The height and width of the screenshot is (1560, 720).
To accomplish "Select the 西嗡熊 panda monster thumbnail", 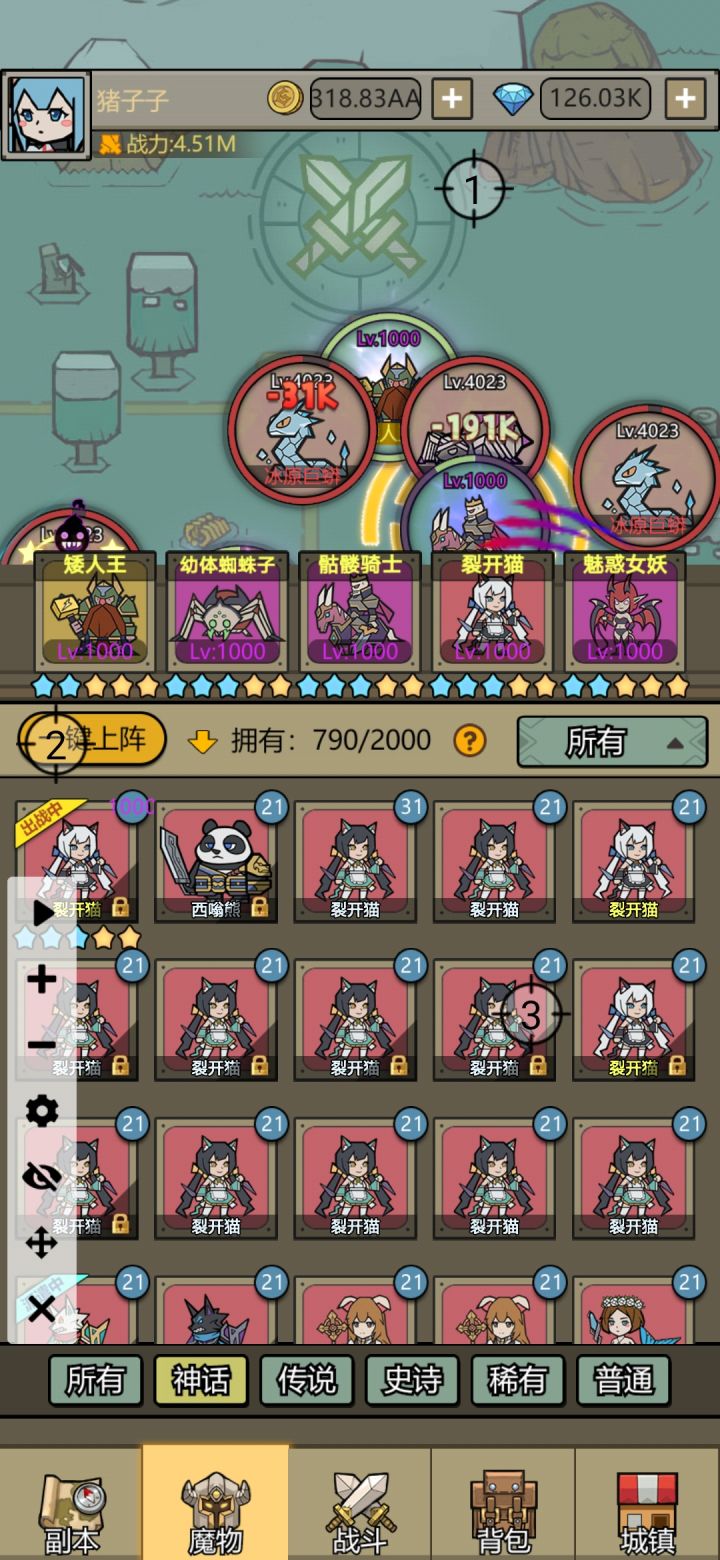I will [215, 860].
